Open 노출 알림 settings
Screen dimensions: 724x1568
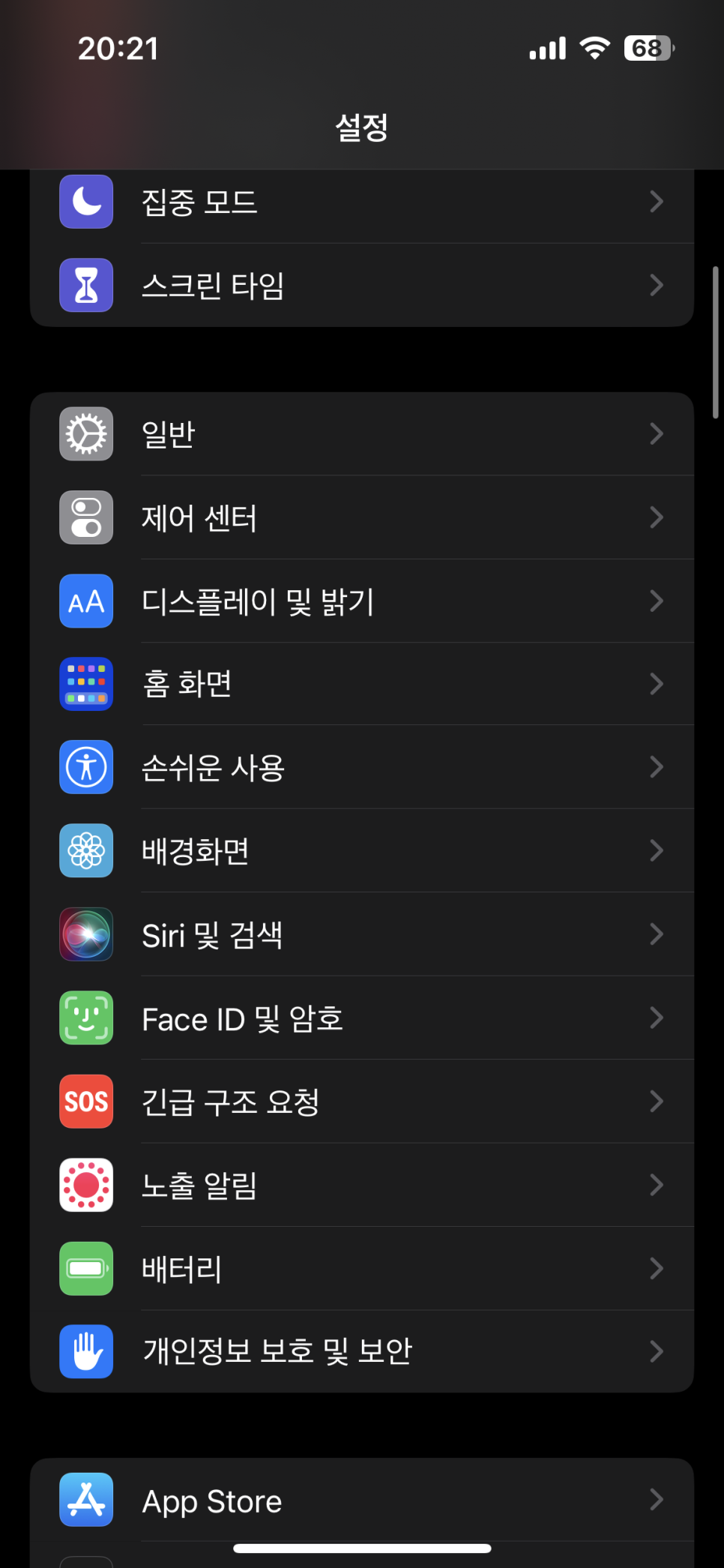tap(362, 1185)
